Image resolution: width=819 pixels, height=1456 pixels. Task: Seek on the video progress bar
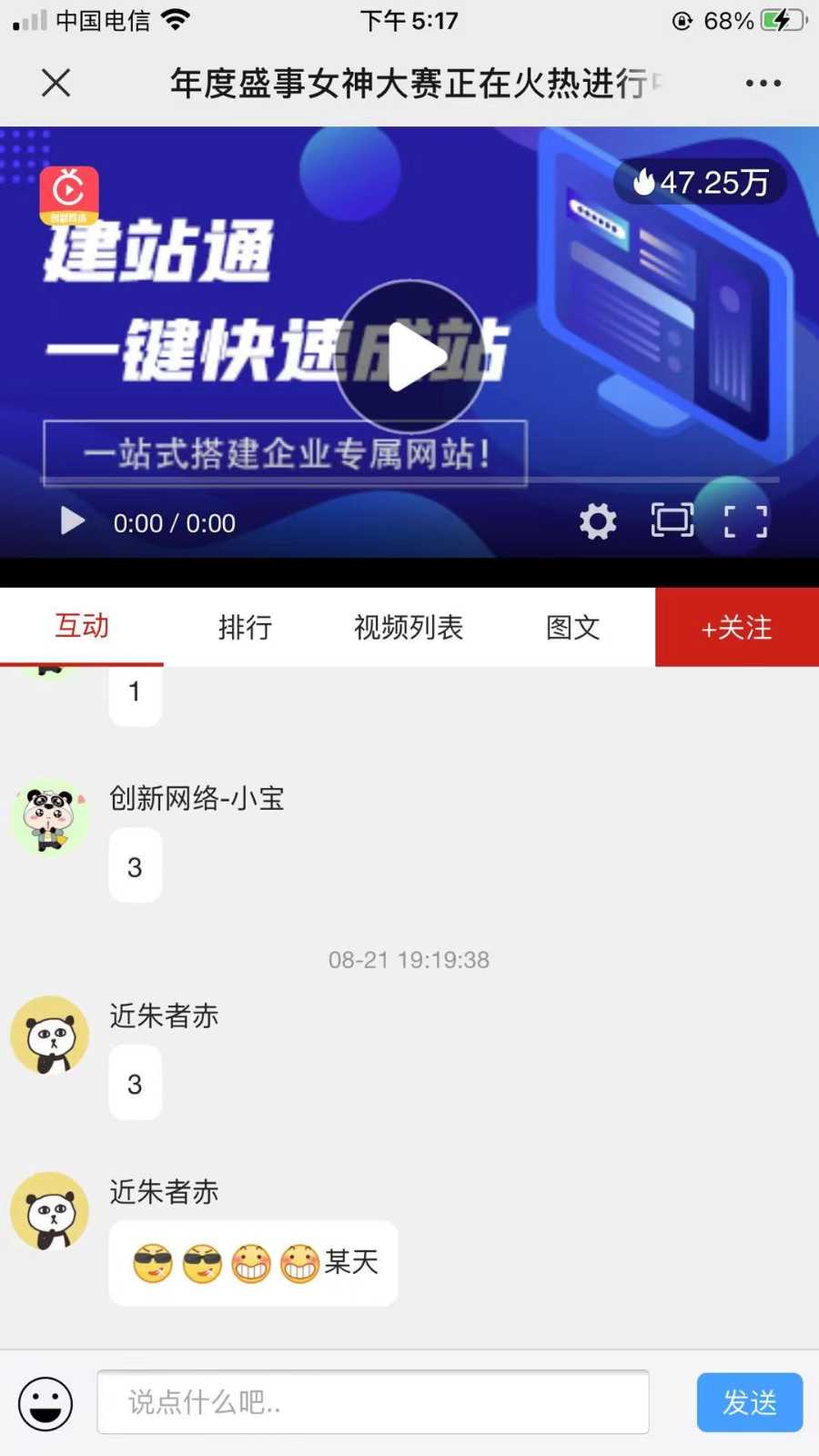(x=409, y=480)
